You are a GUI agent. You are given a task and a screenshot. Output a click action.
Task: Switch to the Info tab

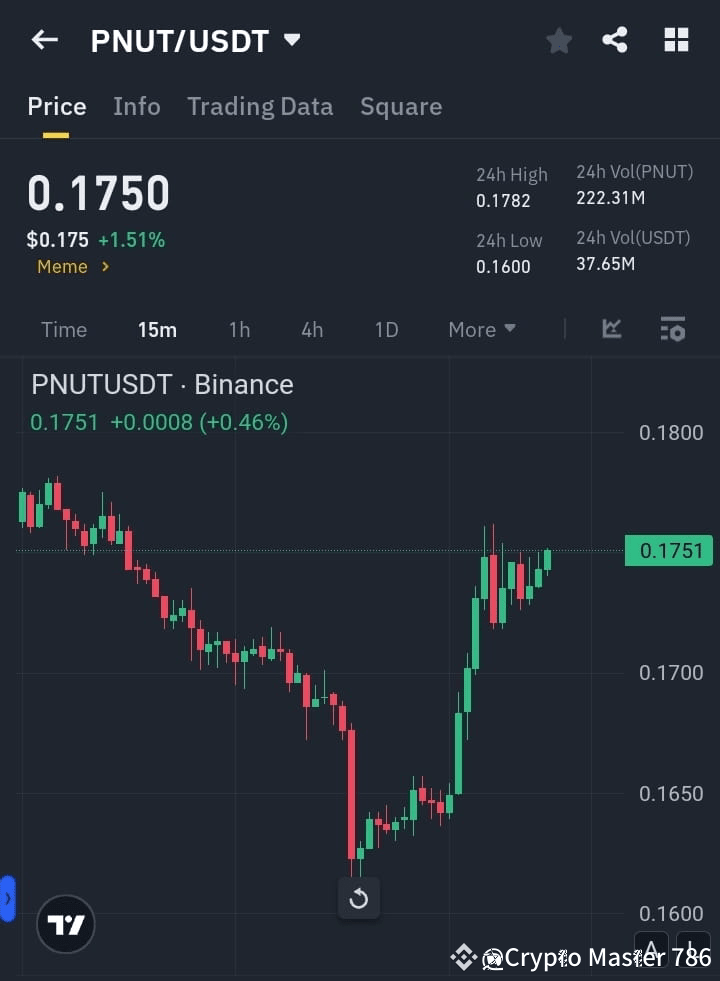click(137, 107)
